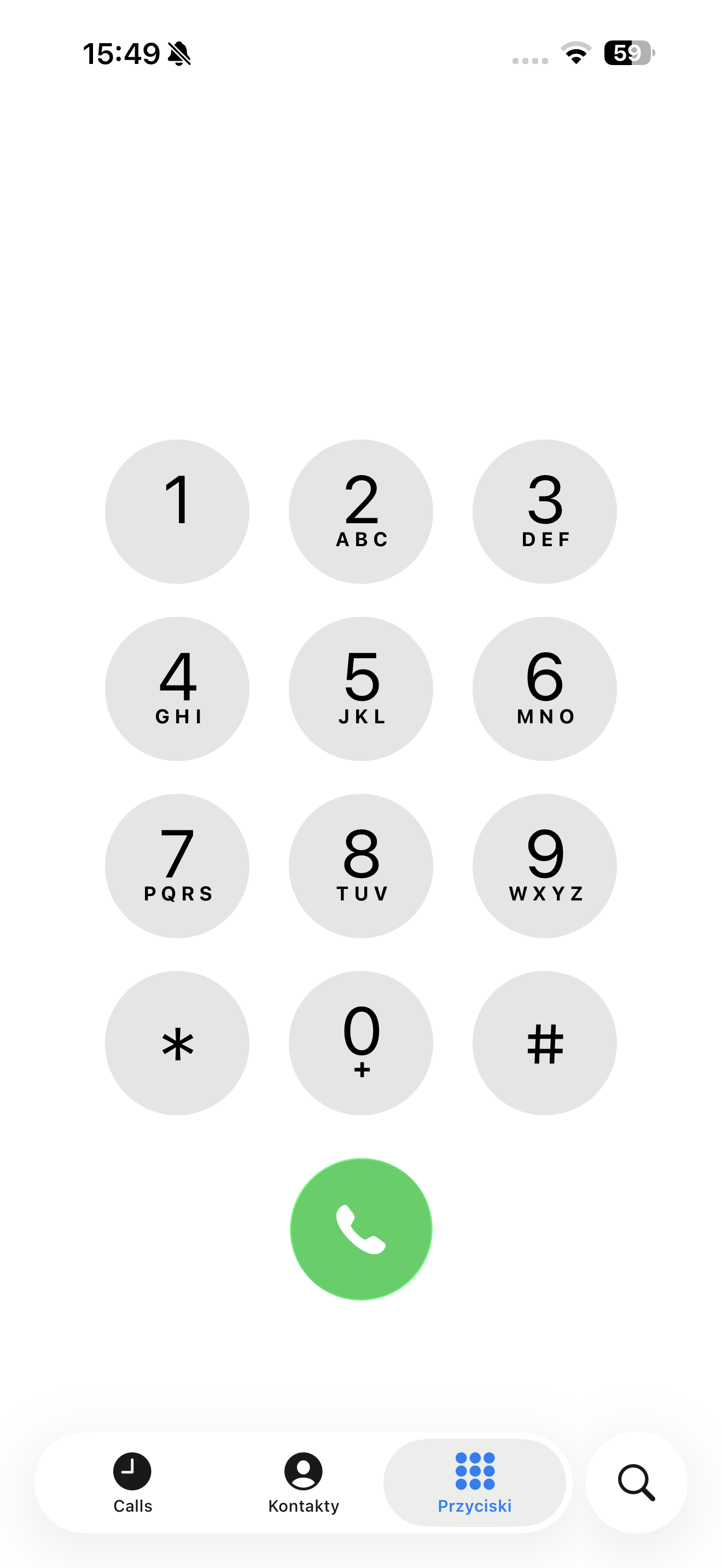The height and width of the screenshot is (1568, 722).
Task: Enter digit 5 JKL
Action: point(361,688)
